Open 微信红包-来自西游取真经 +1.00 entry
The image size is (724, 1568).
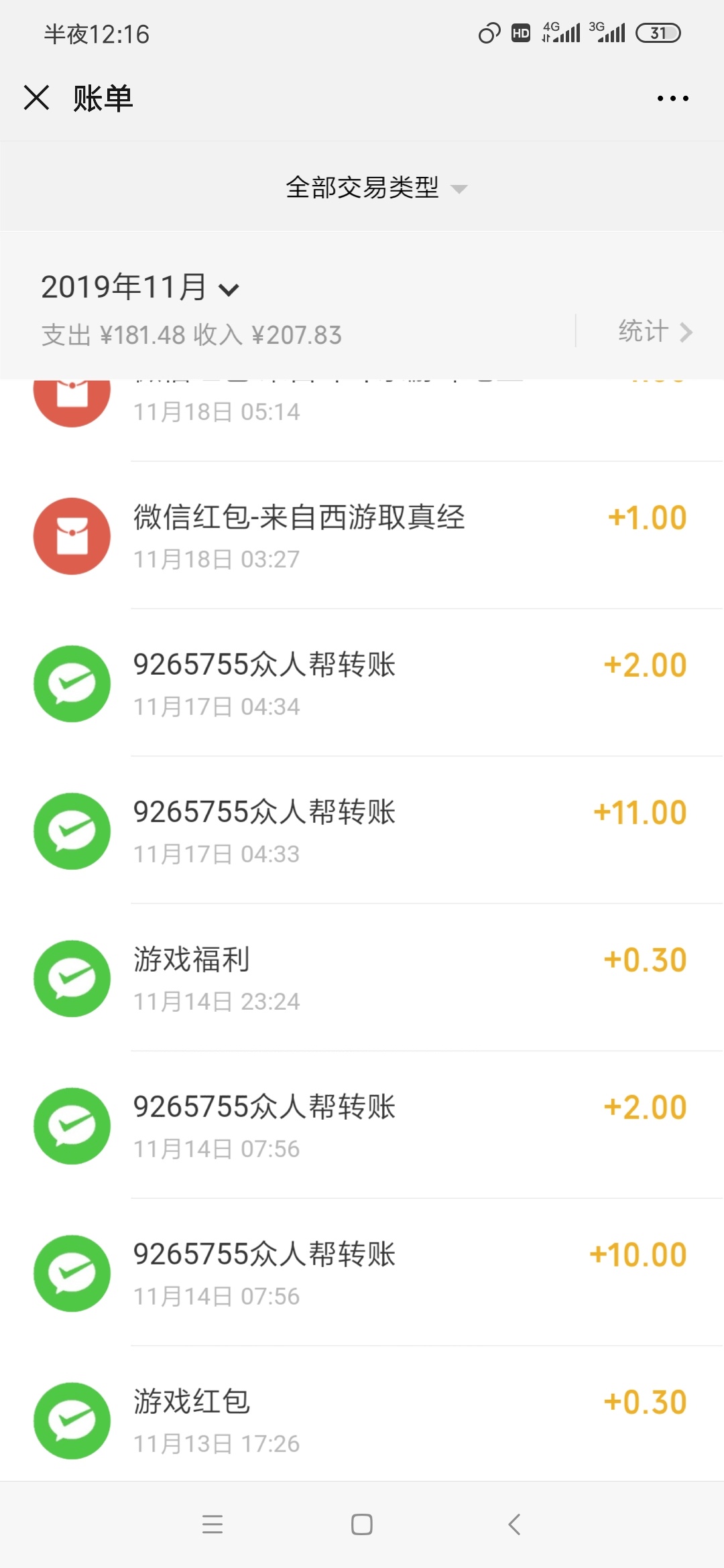tap(362, 536)
